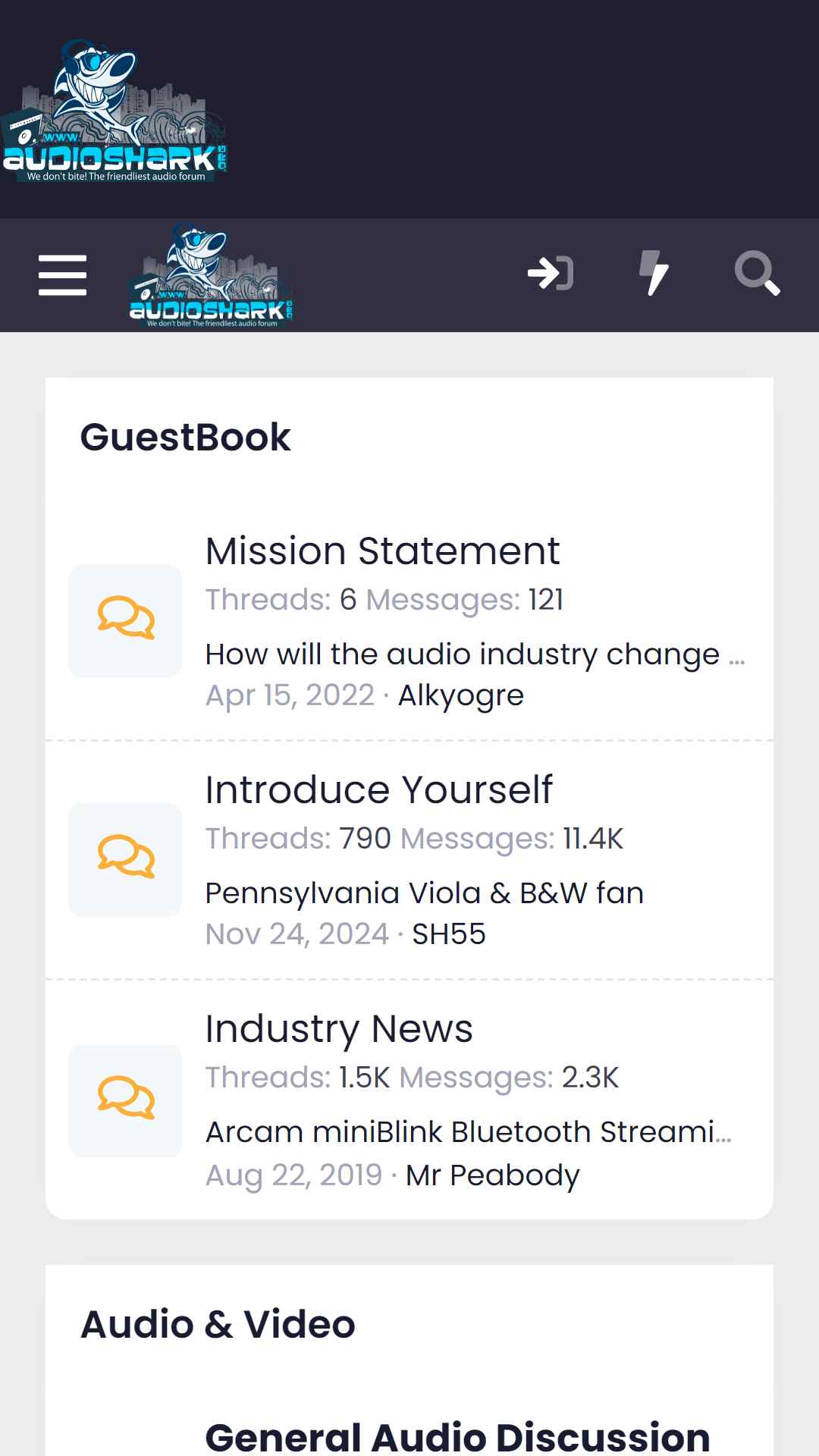View Mr Peabody's profile
The width and height of the screenshot is (819, 1456).
pos(493,1175)
